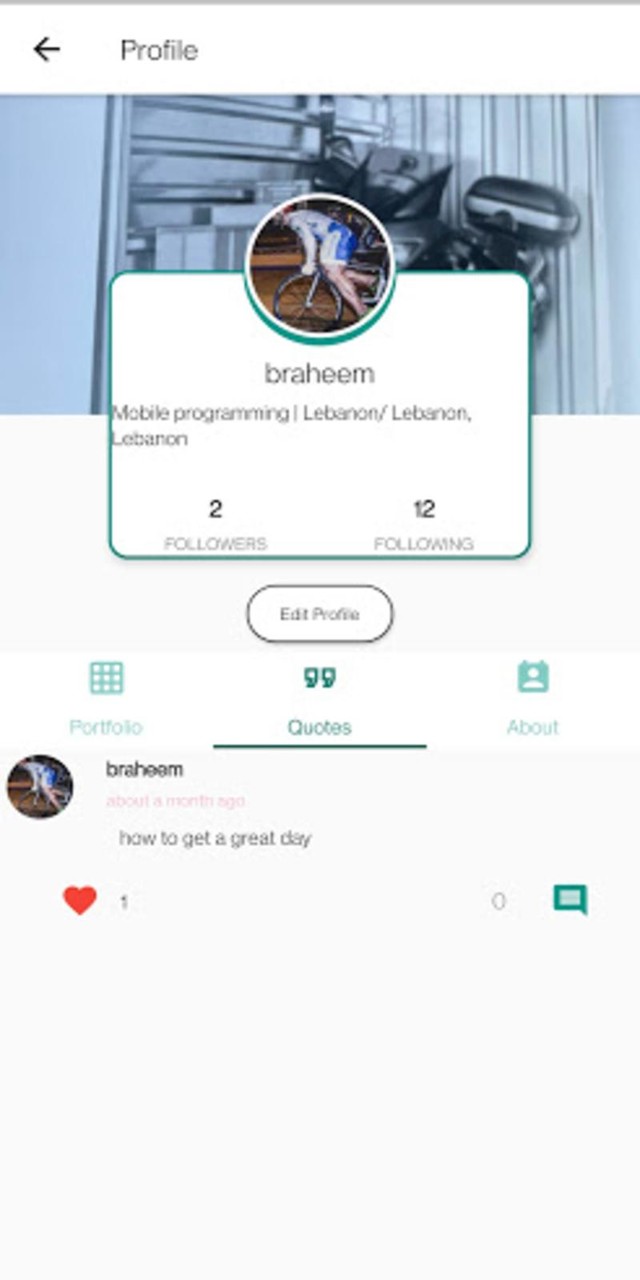
Task: Switch to the Portfolio tab
Action: [x=106, y=698]
